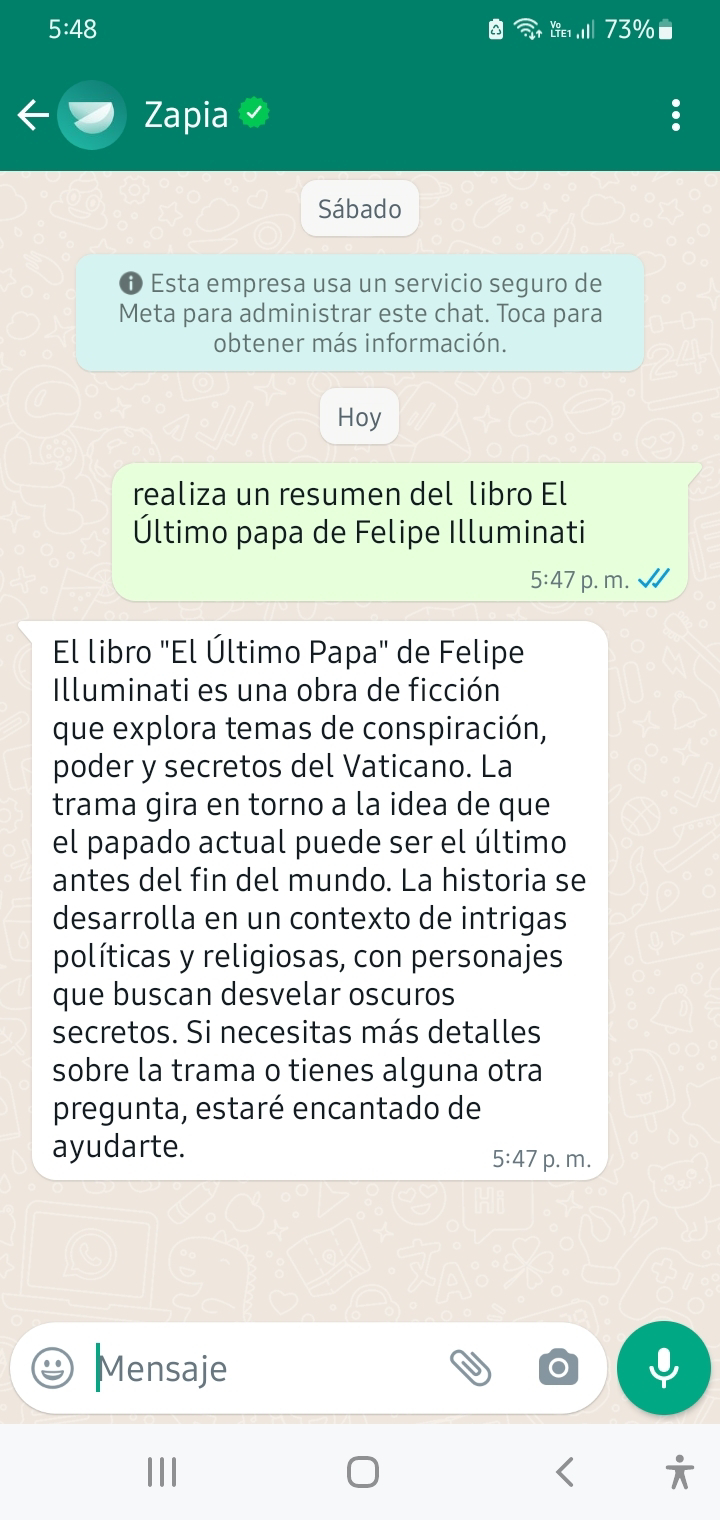This screenshot has height=1520, width=720.
Task: Open the three-dot overflow menu
Action: (676, 116)
